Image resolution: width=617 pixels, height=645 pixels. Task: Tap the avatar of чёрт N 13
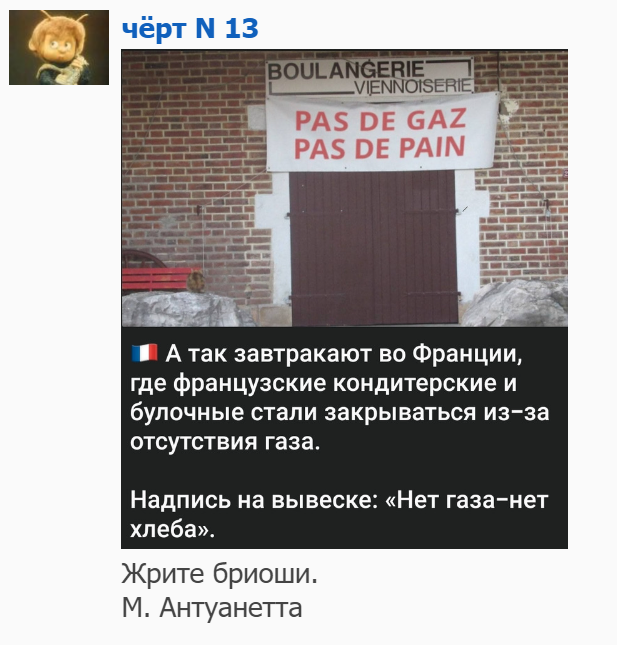59,46
